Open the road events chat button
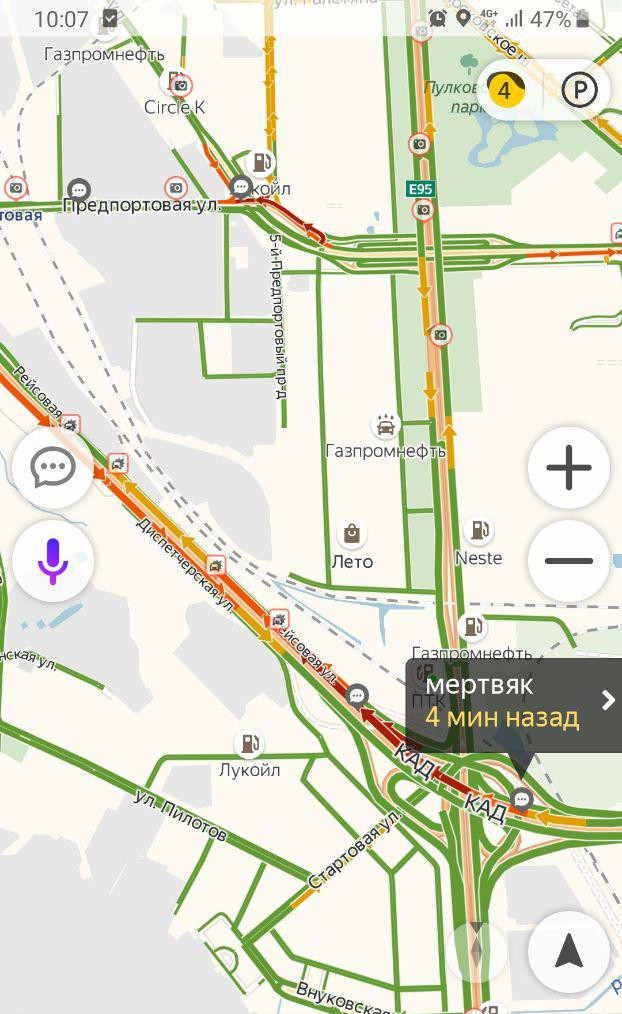The image size is (622, 1014). [53, 468]
